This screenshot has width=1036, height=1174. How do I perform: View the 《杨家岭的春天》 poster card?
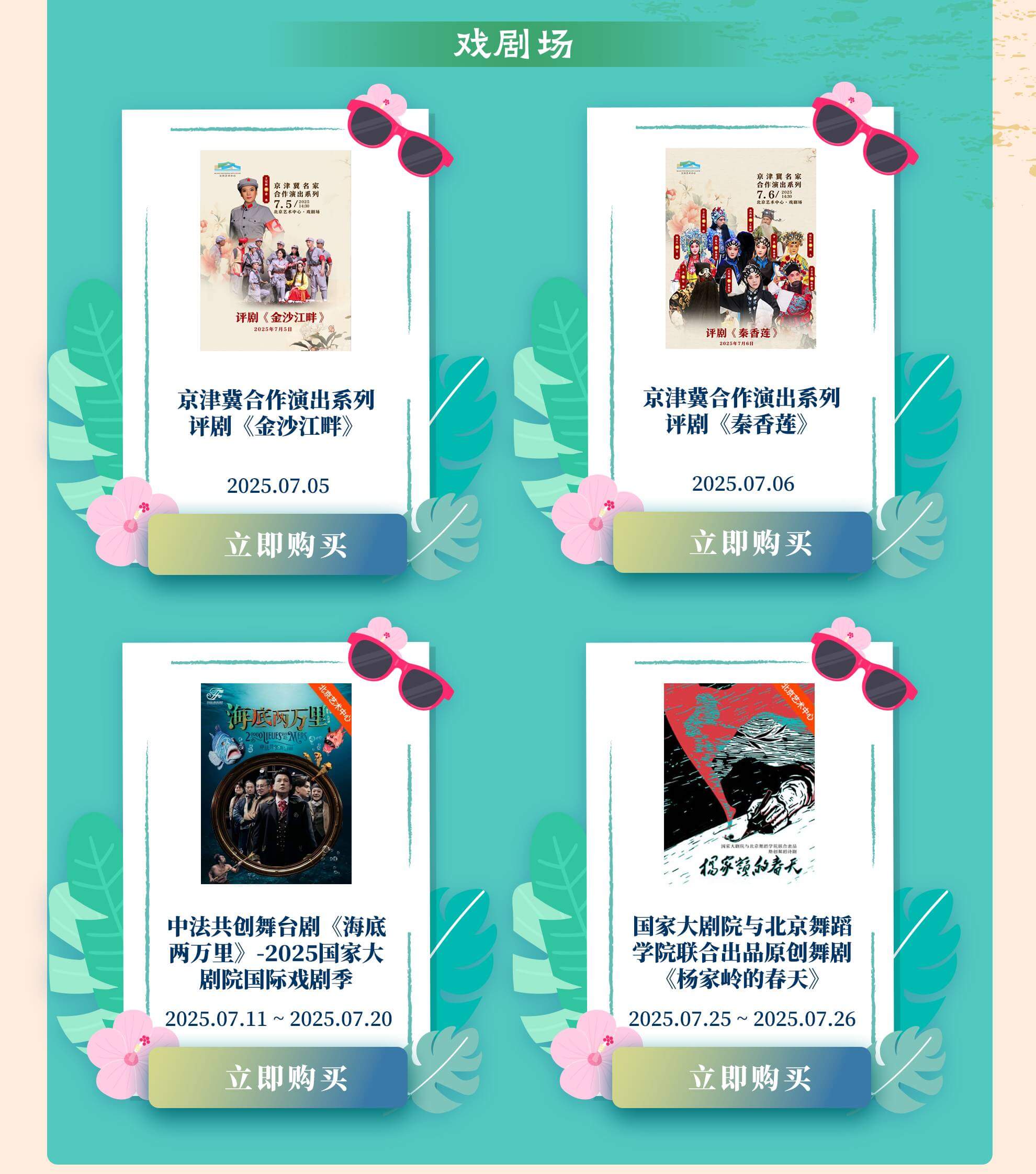point(739,783)
